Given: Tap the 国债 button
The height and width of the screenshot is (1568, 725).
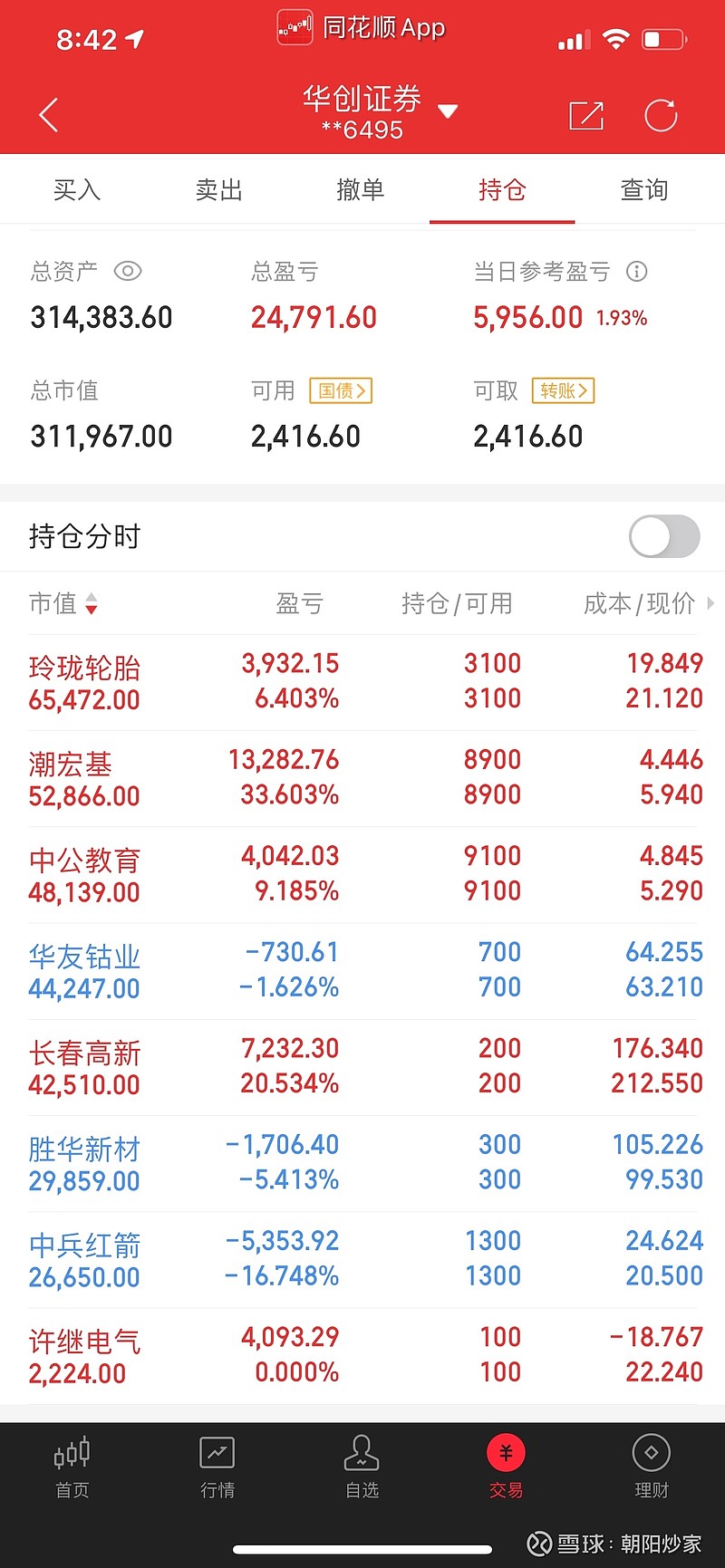Looking at the screenshot, I should 342,390.
